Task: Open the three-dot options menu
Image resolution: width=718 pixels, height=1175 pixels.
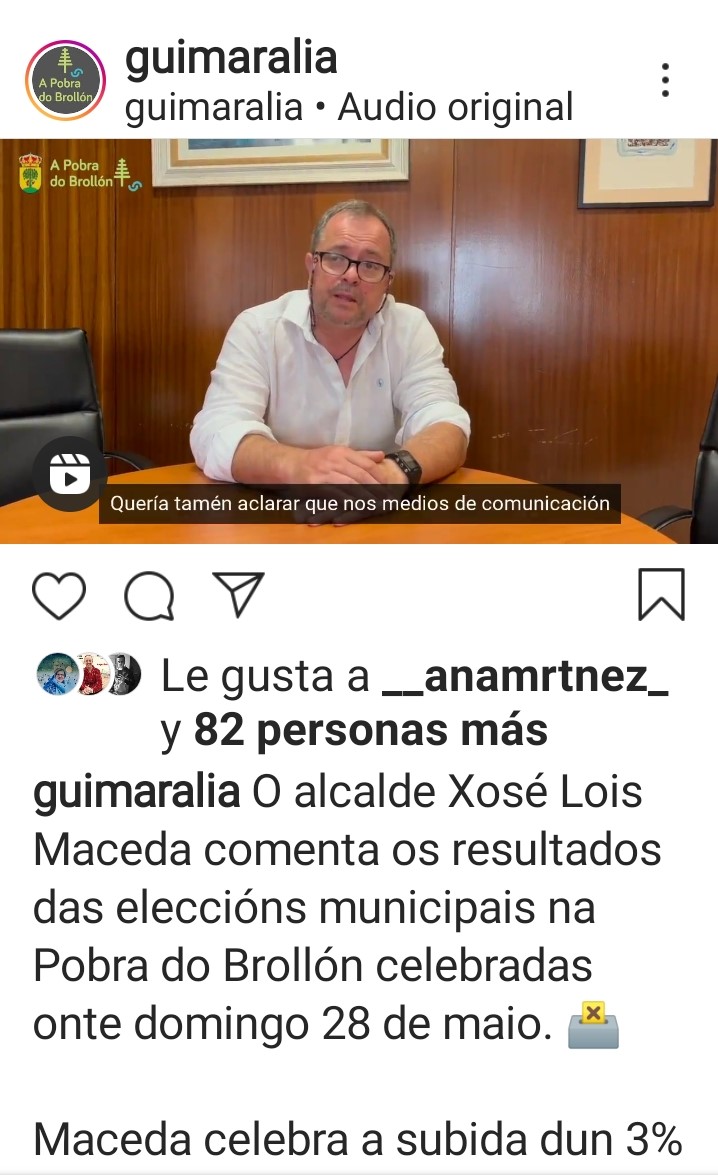Action: click(x=665, y=80)
